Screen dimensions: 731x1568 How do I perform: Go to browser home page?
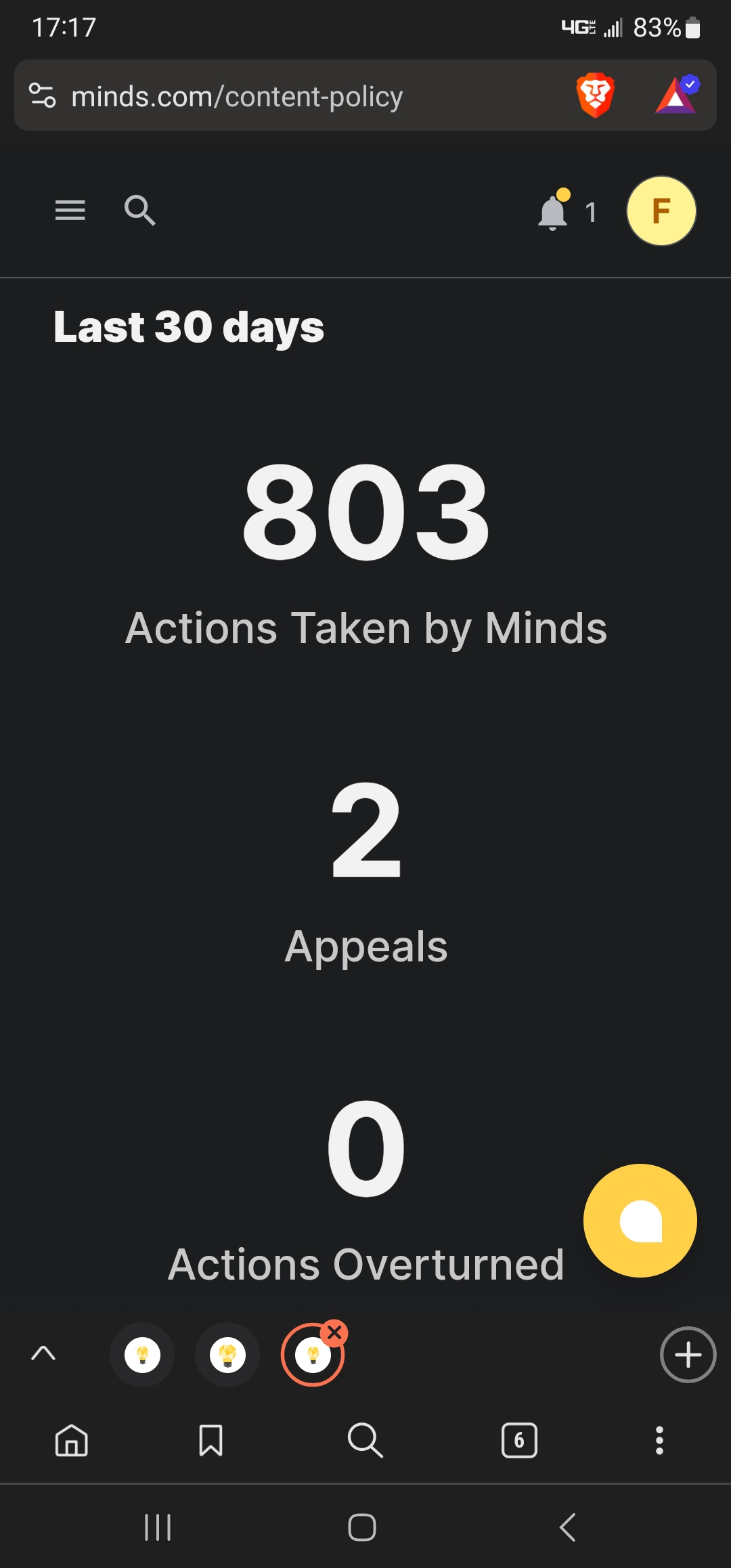pos(72,1440)
